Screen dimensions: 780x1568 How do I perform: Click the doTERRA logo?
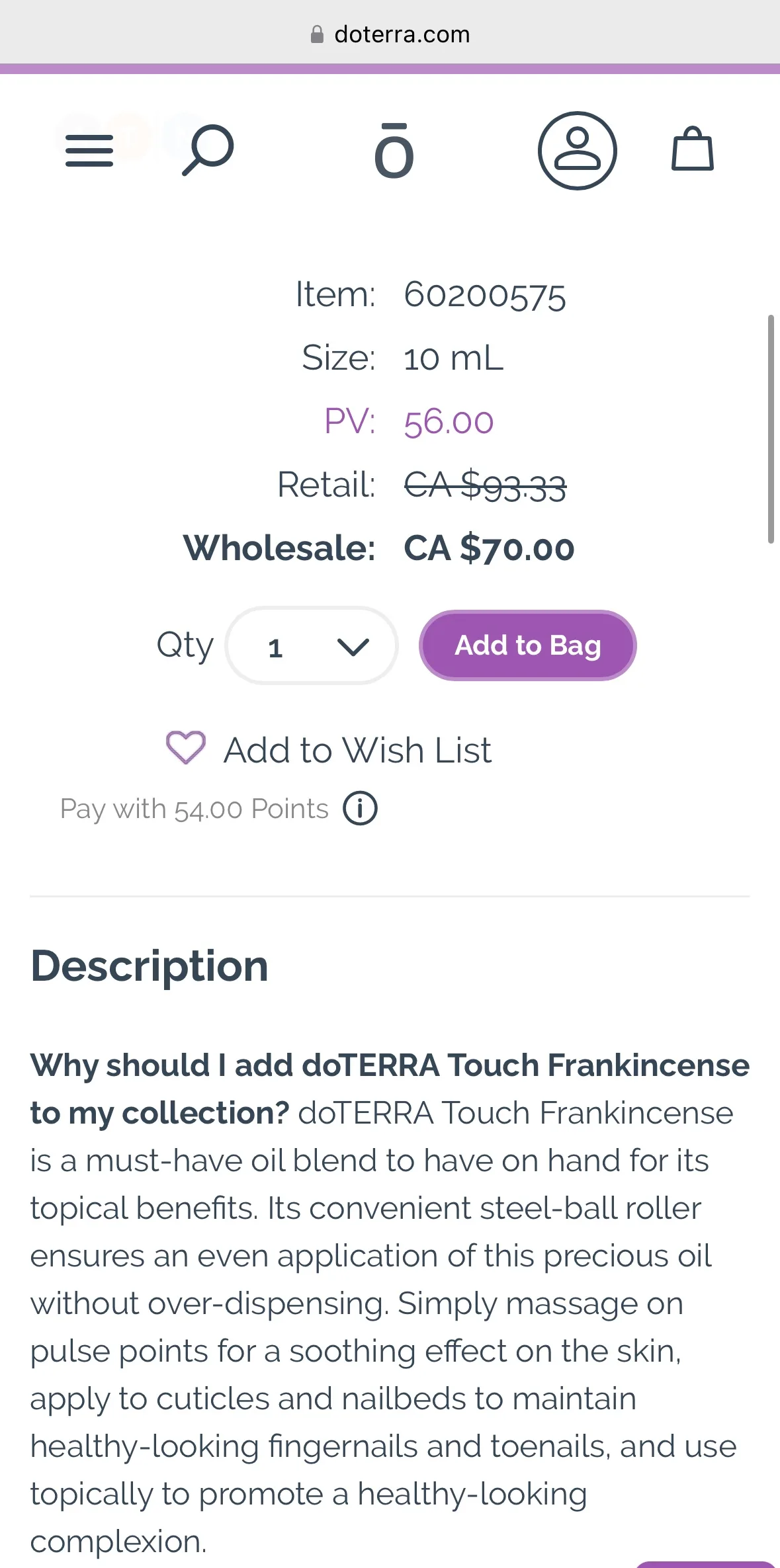point(393,151)
